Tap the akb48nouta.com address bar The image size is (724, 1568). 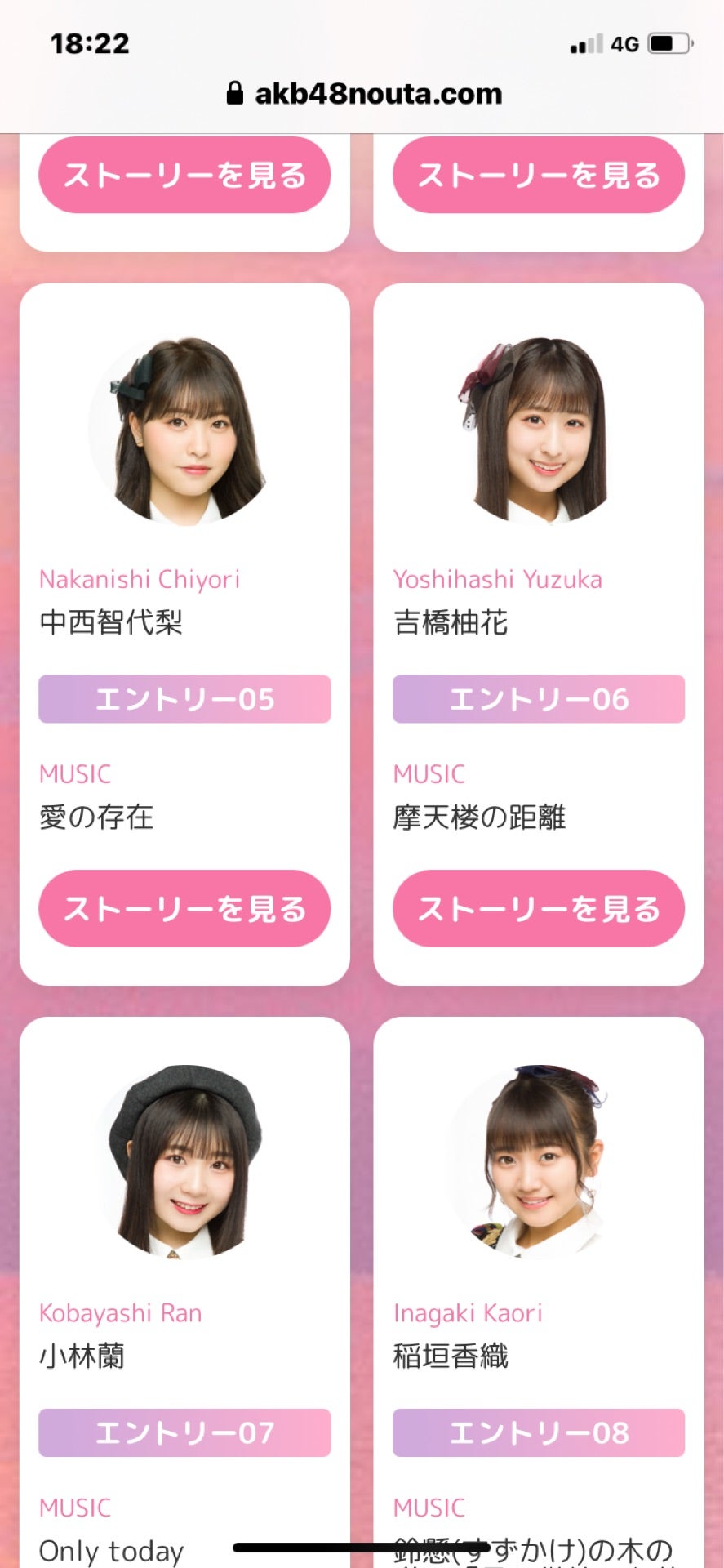[x=364, y=94]
